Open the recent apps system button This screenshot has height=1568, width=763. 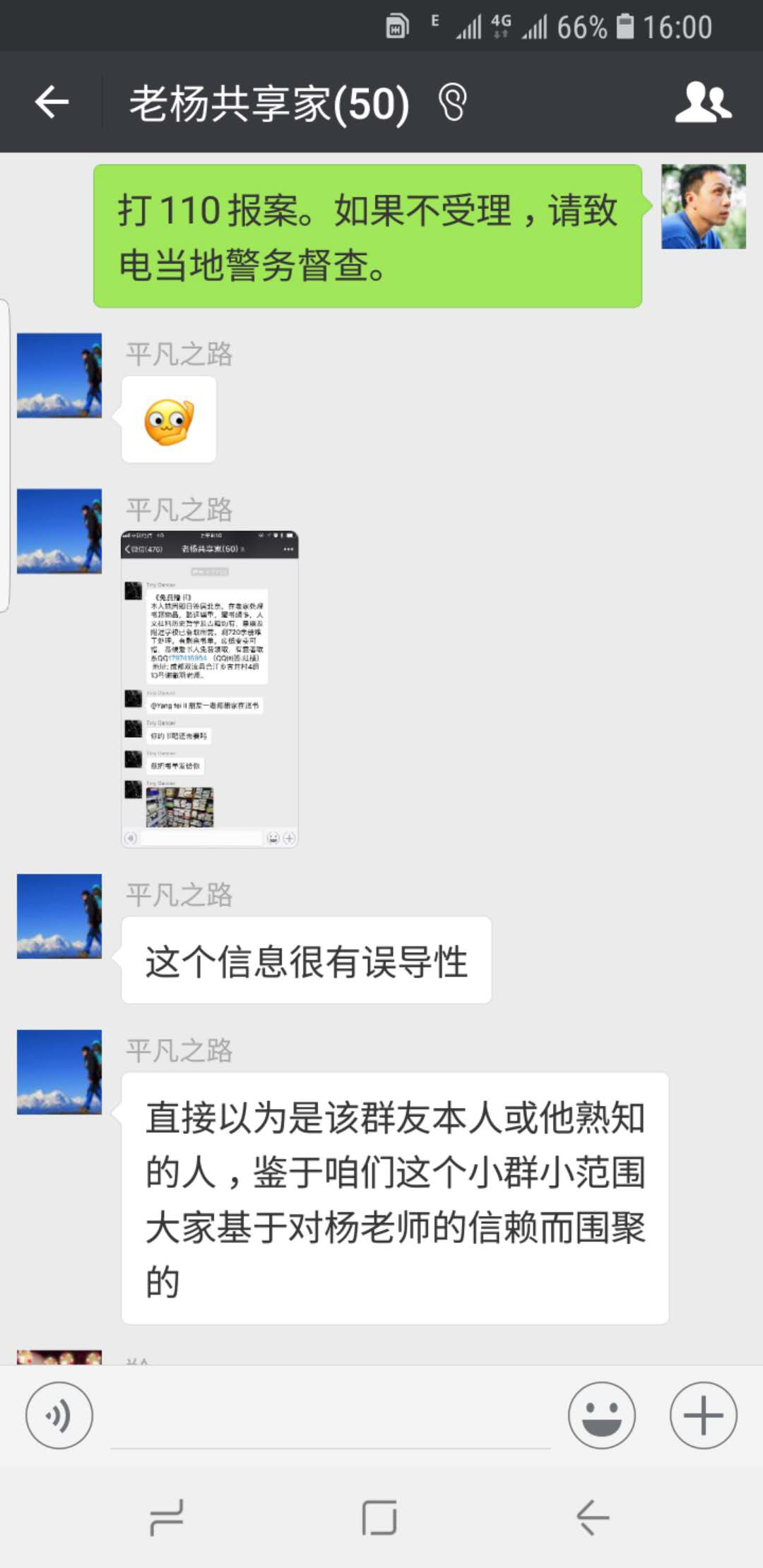coord(167,1517)
